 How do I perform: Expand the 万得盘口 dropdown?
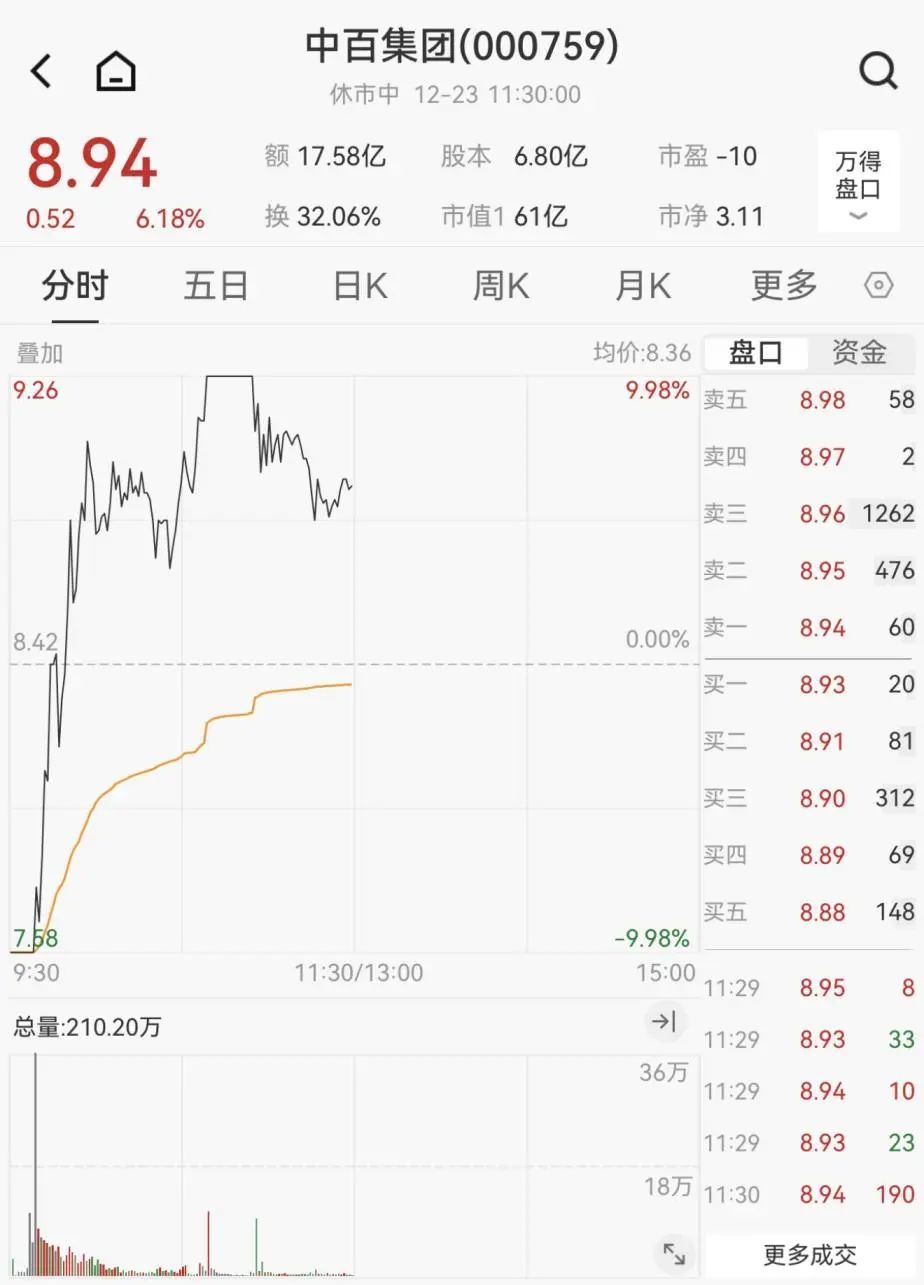point(858,182)
